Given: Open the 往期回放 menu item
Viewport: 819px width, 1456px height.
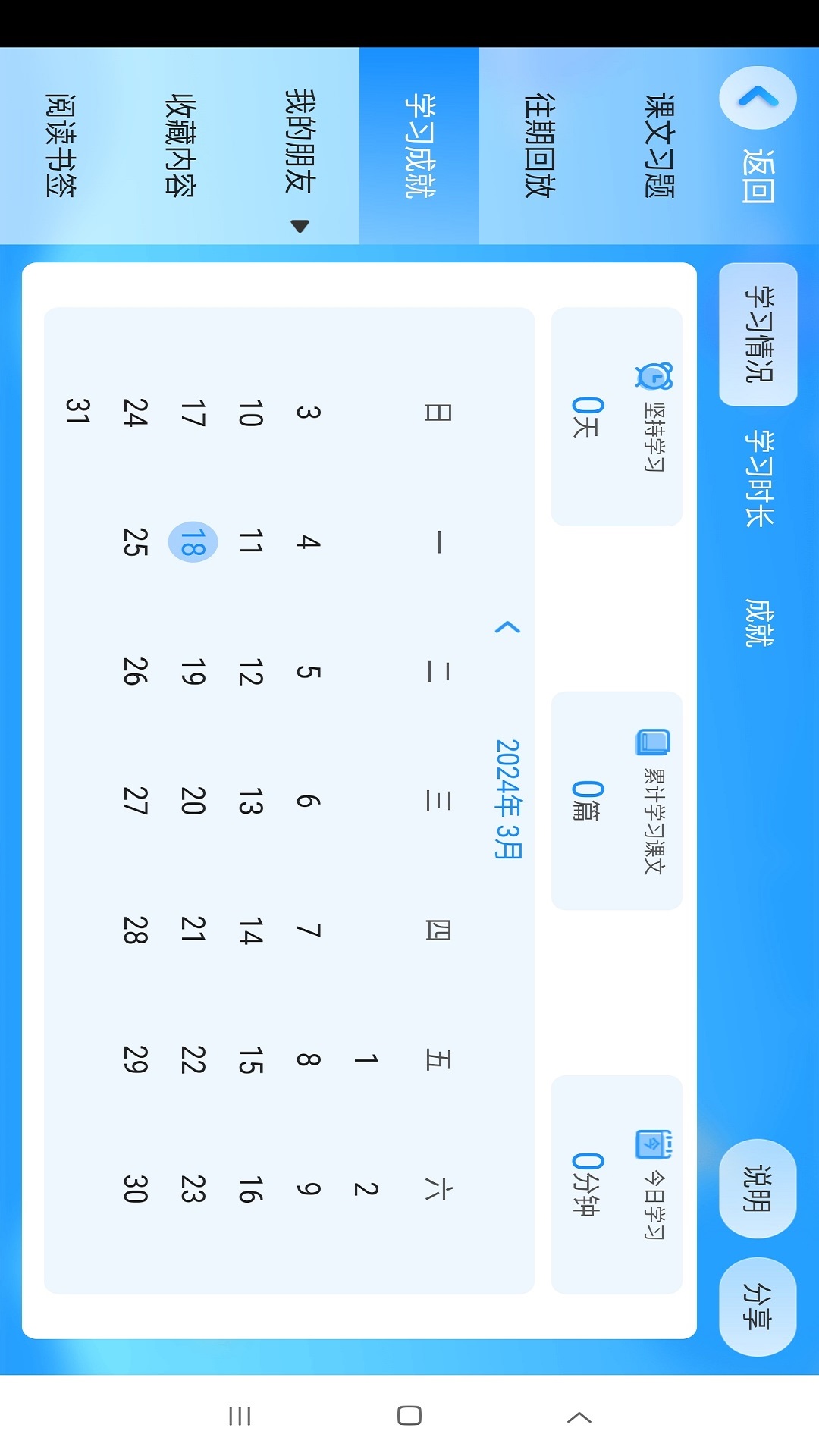Looking at the screenshot, I should (539, 146).
